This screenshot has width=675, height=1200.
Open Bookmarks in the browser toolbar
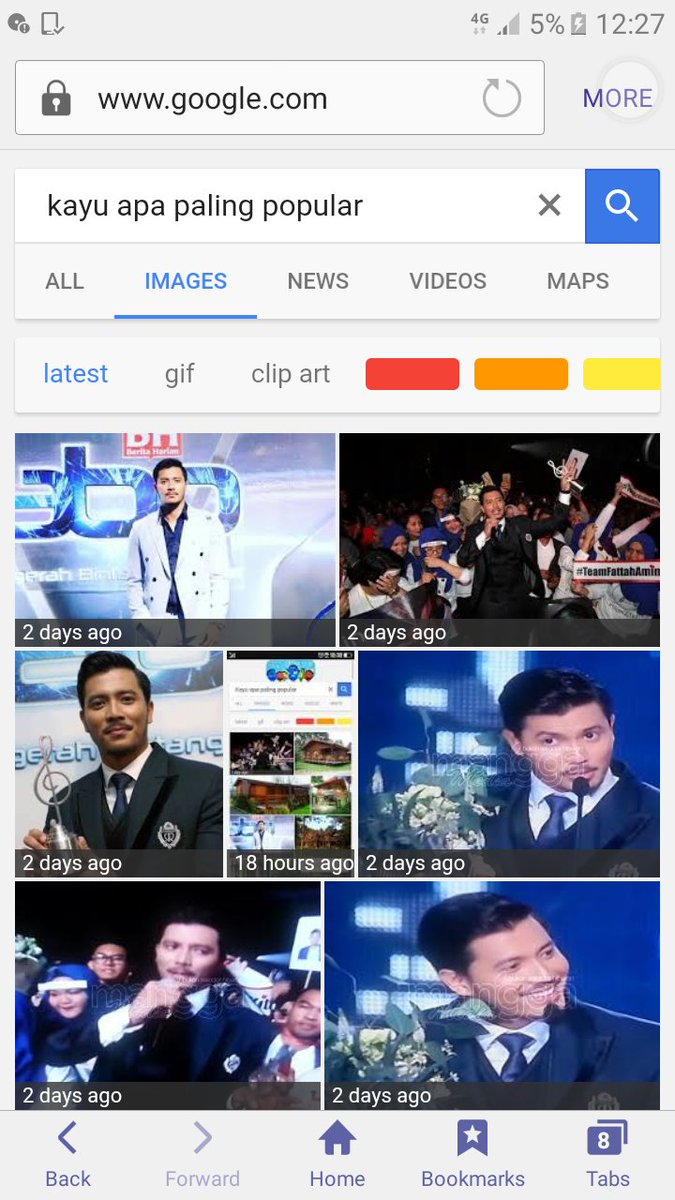(x=472, y=1154)
